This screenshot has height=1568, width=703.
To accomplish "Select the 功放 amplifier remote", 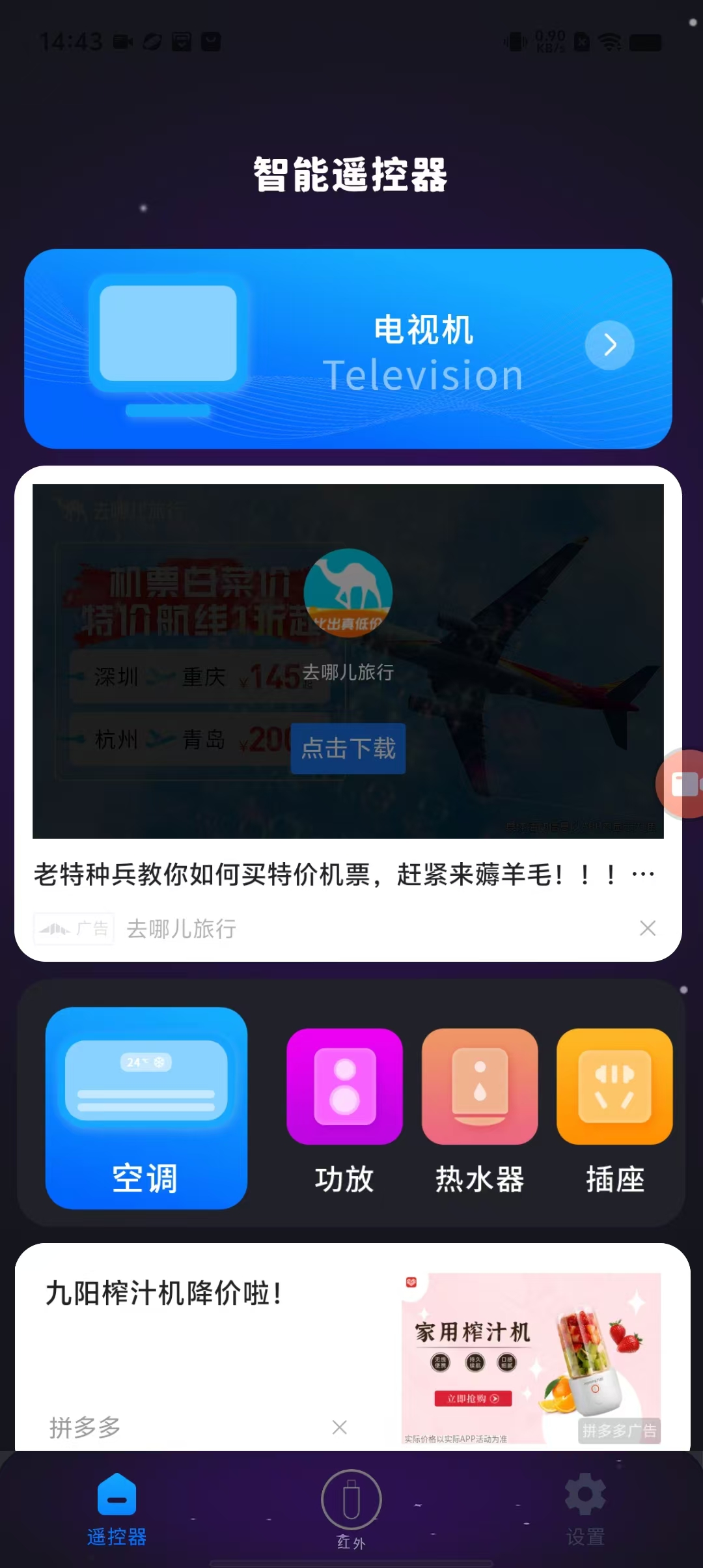I will tap(344, 1111).
